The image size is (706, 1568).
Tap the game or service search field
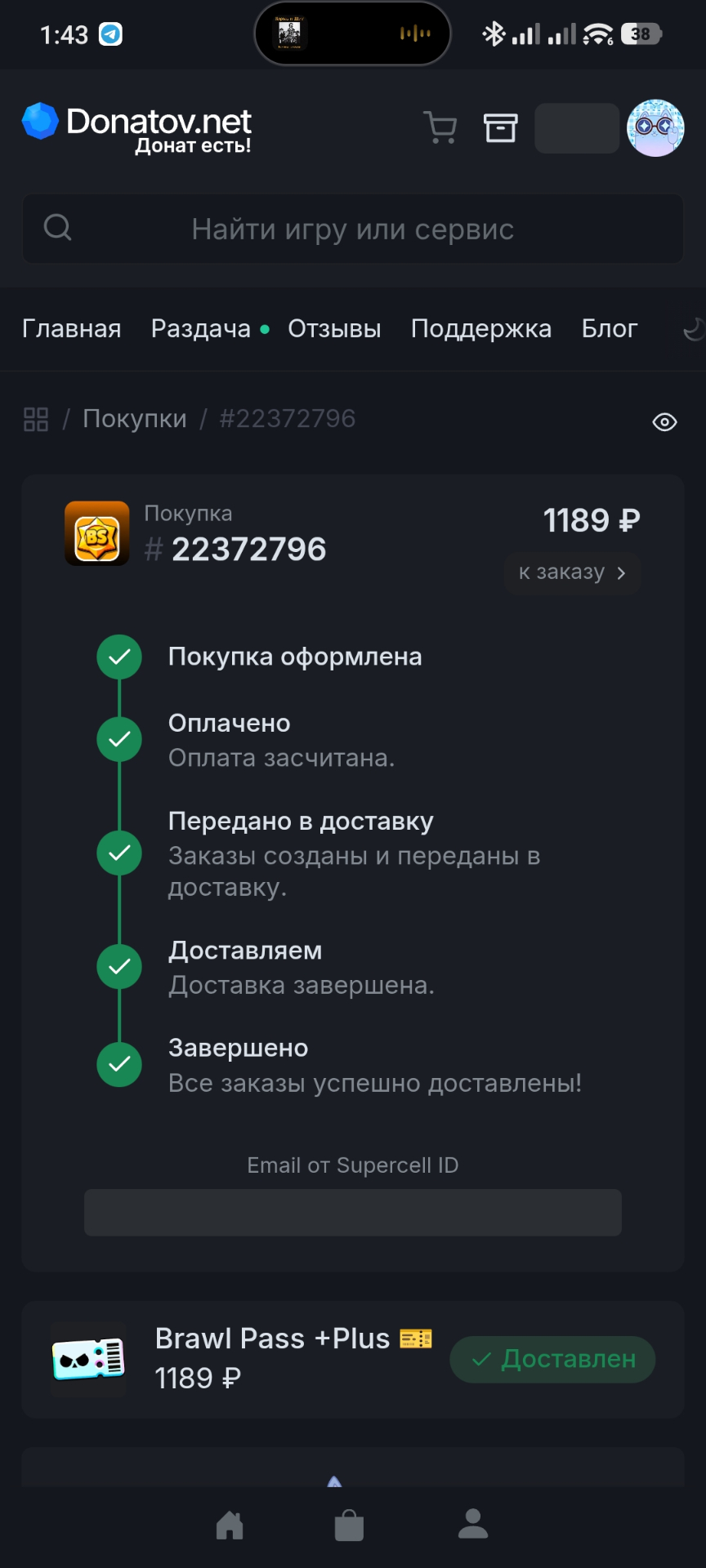tap(353, 229)
